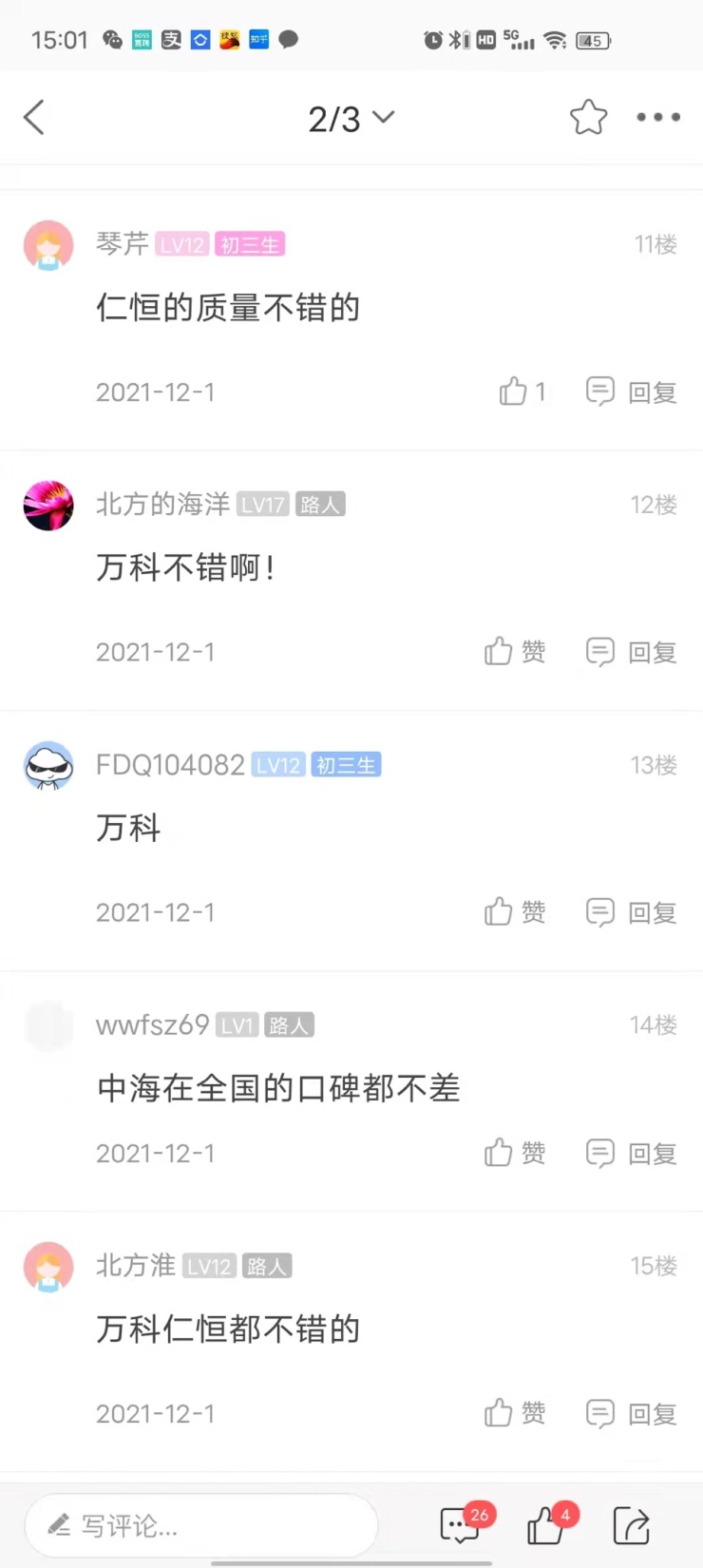Reply to 北方淮's comment
Image resolution: width=703 pixels, height=1568 pixels.
[x=632, y=1413]
